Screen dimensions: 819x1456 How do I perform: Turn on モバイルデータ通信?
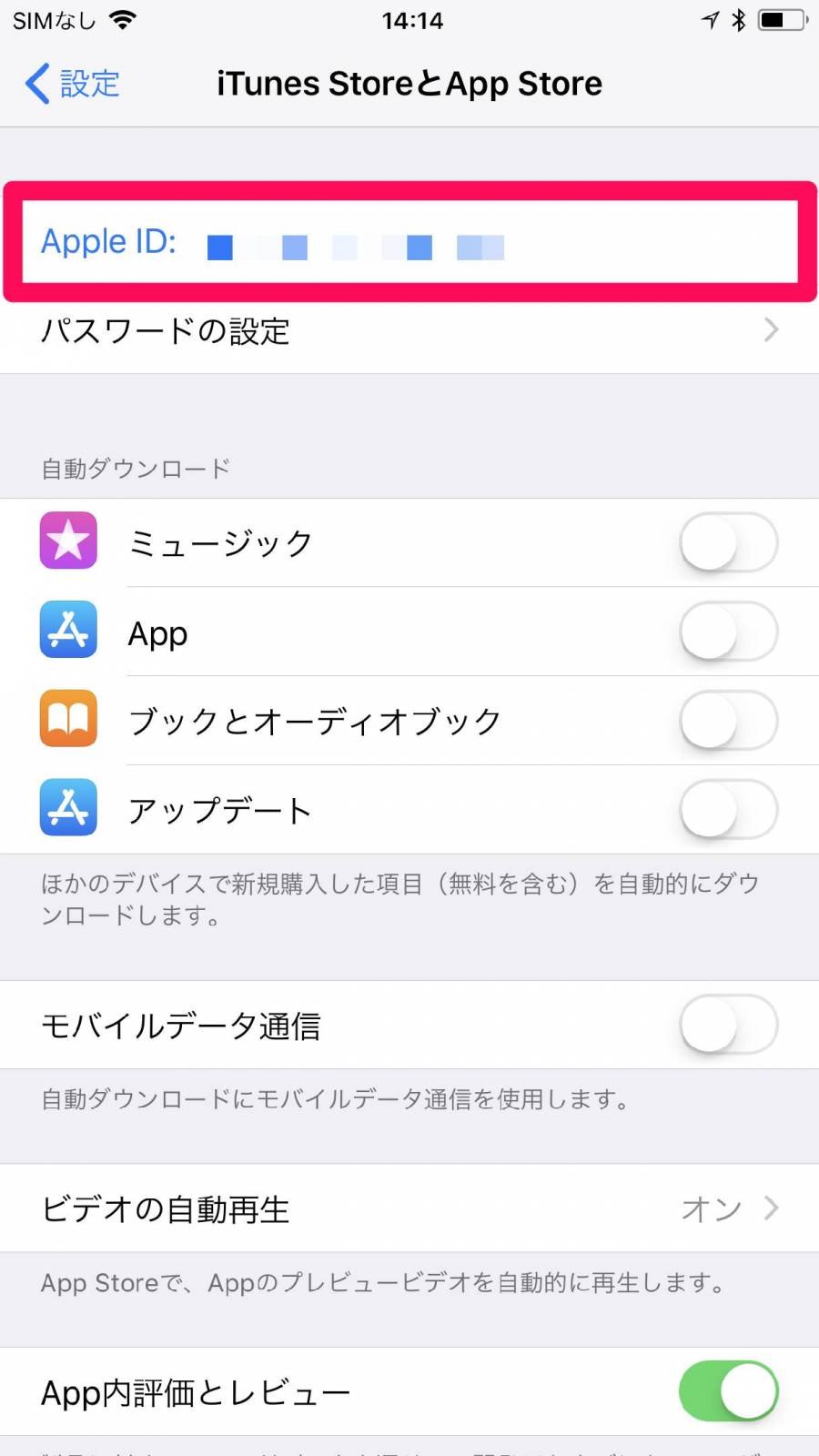click(728, 1025)
